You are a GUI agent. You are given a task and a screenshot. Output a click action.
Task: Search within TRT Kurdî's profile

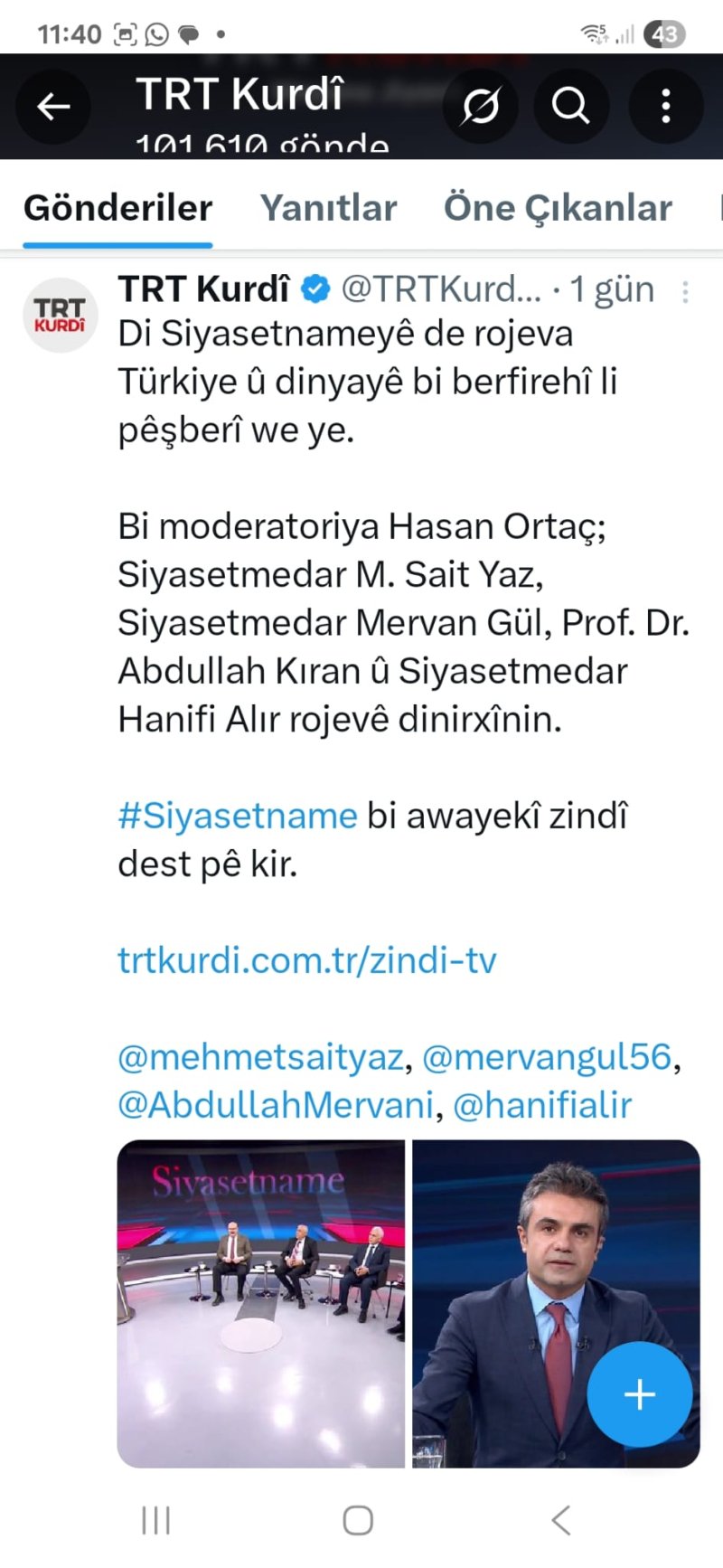(571, 107)
